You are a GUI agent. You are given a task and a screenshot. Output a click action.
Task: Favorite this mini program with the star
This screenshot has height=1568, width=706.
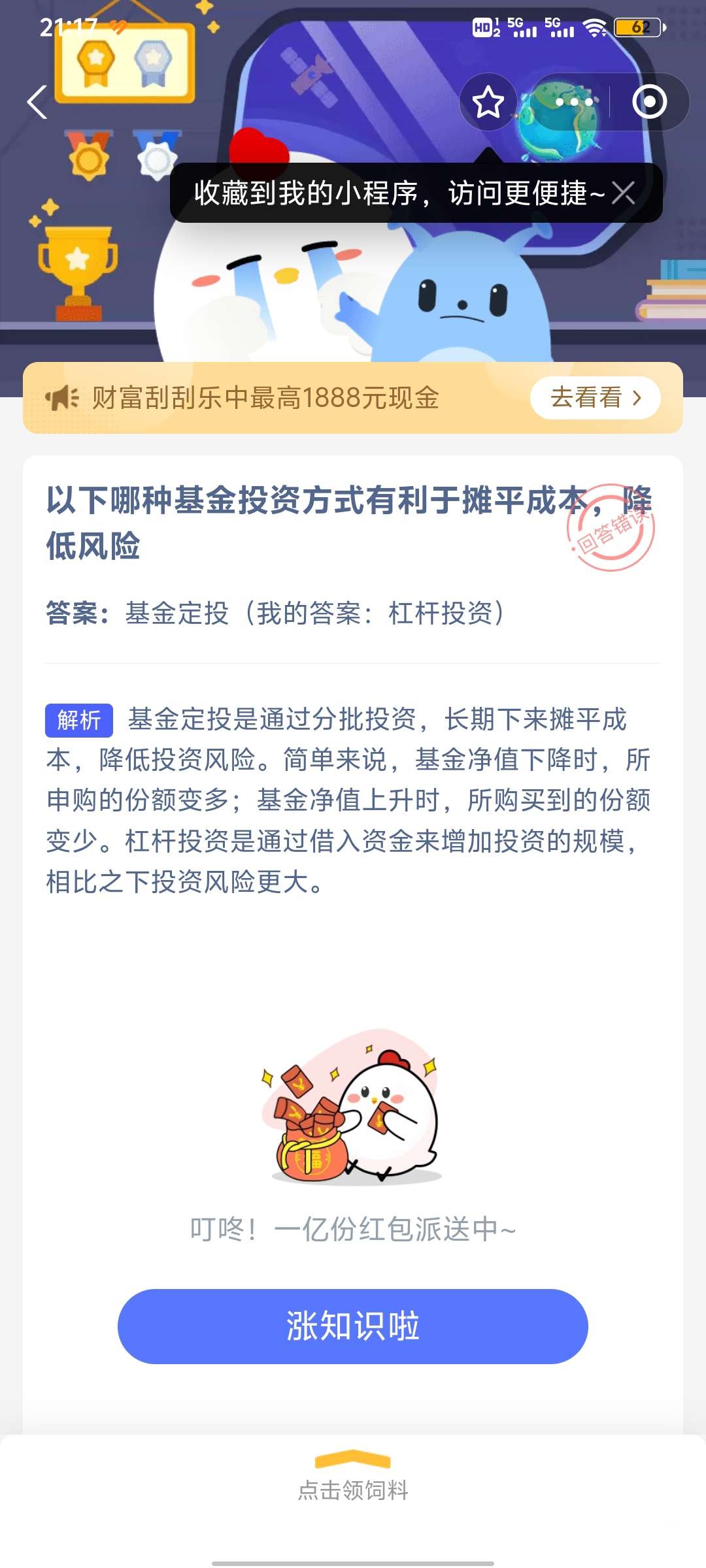point(488,103)
